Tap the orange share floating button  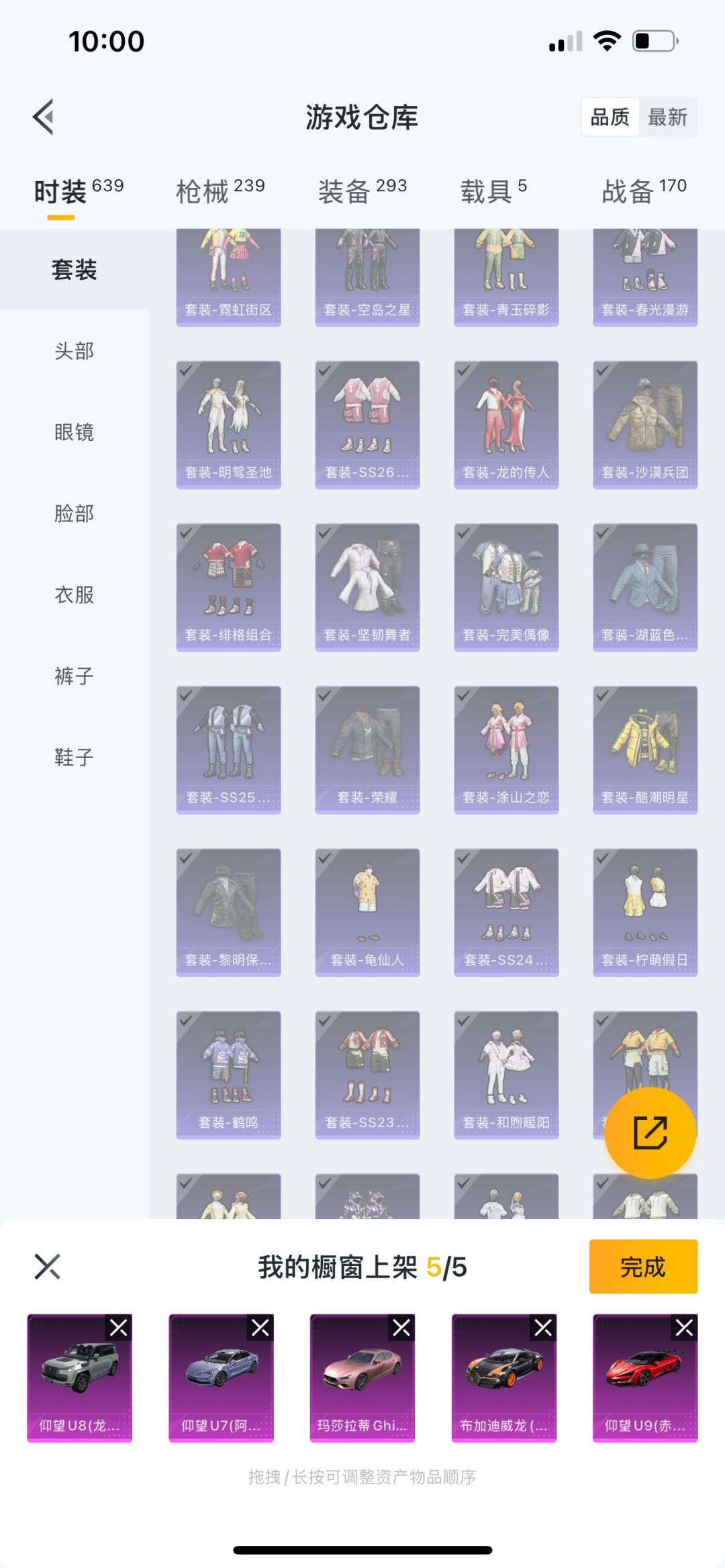click(x=650, y=1133)
